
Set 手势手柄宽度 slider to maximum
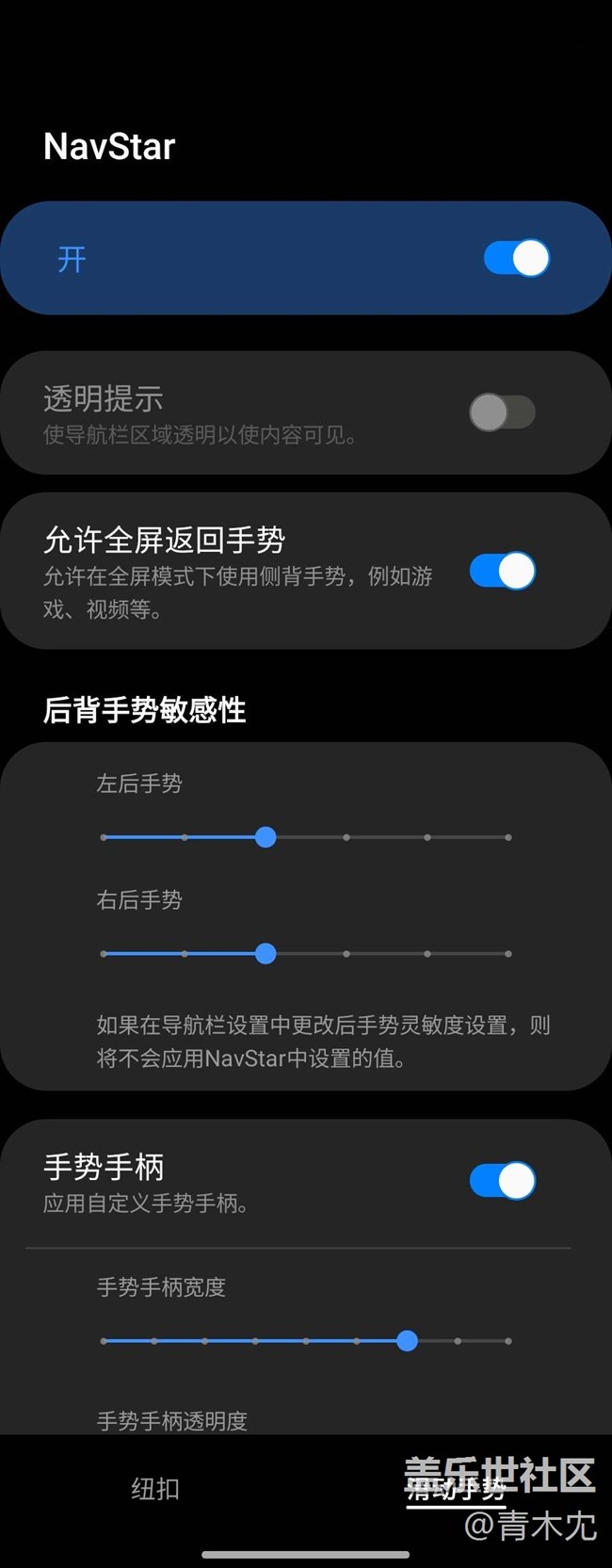tap(508, 1341)
